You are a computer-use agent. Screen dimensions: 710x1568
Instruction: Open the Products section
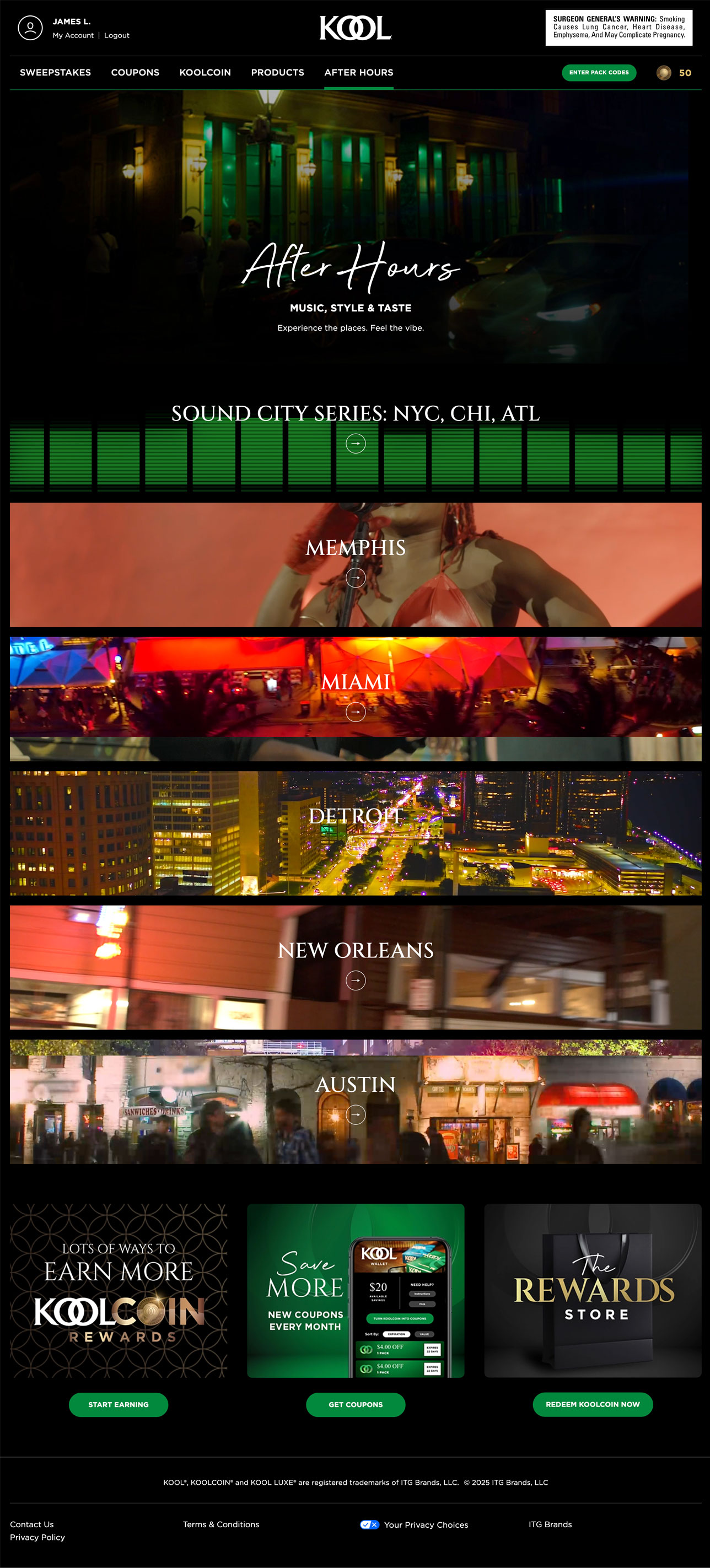pyautogui.click(x=278, y=72)
